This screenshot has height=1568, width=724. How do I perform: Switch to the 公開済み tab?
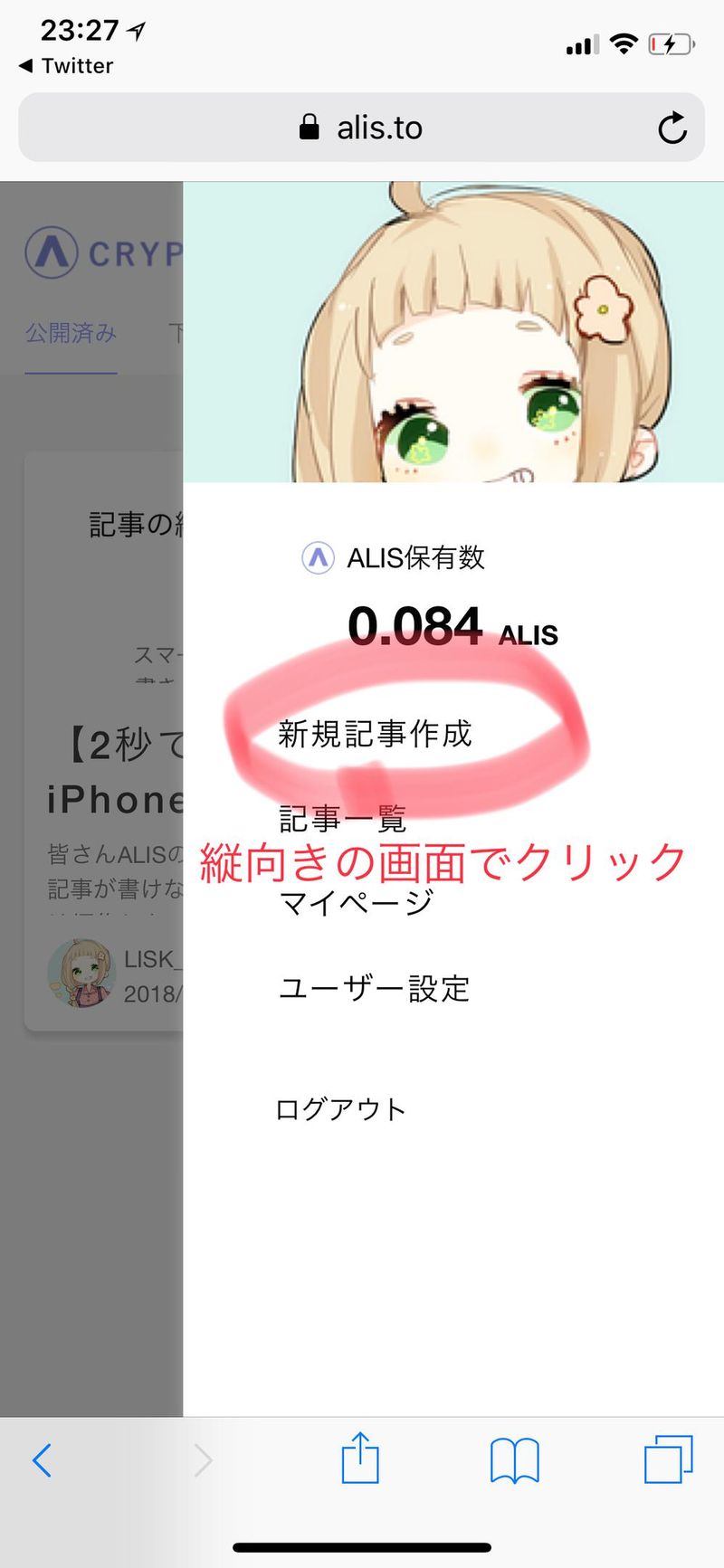(71, 333)
